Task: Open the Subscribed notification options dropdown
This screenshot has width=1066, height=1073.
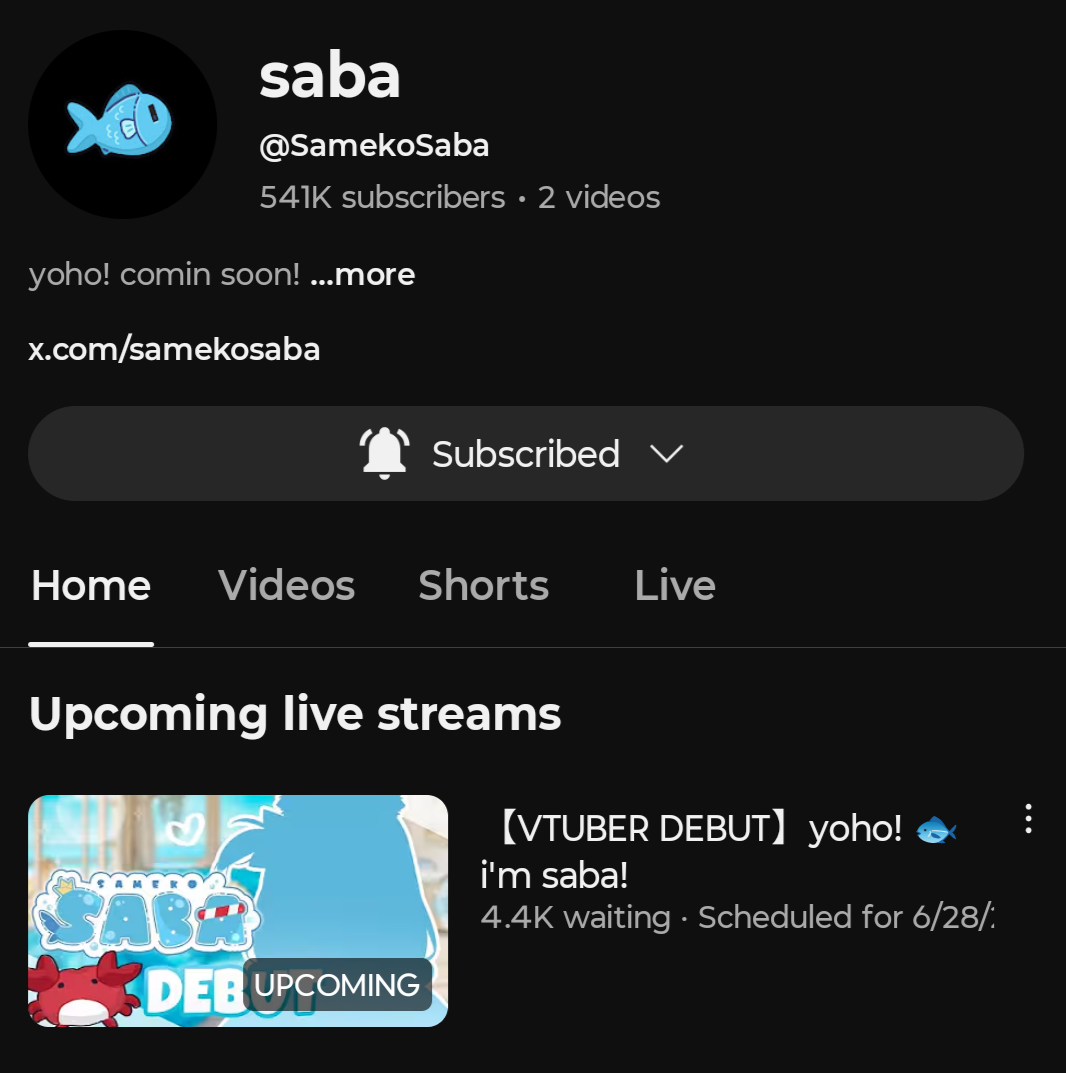Action: tap(525, 454)
